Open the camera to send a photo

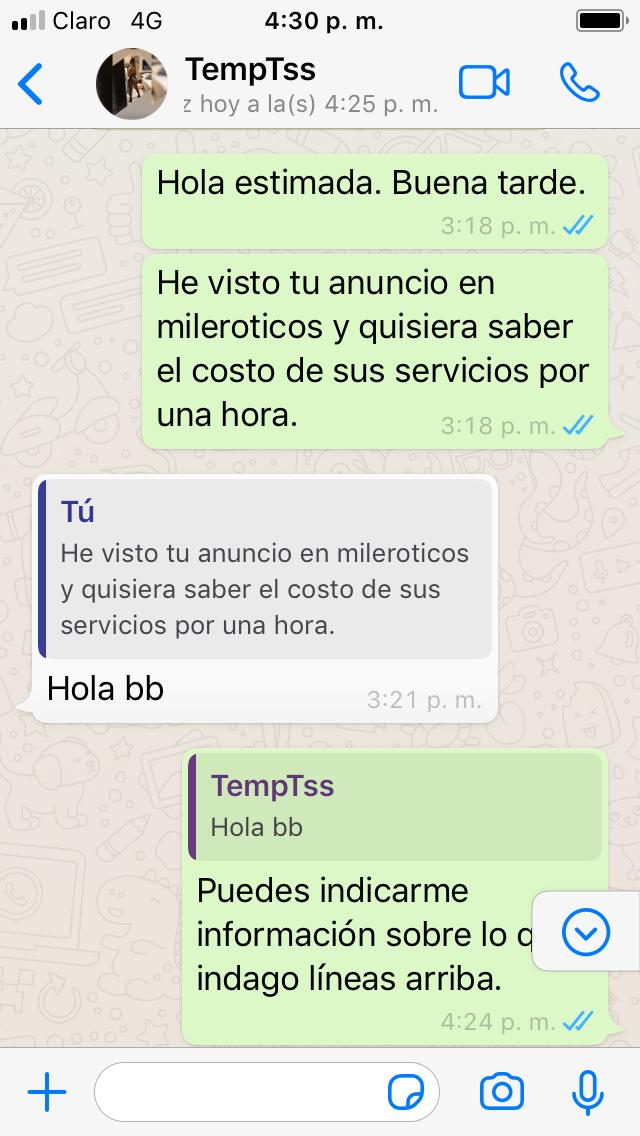(x=502, y=1092)
